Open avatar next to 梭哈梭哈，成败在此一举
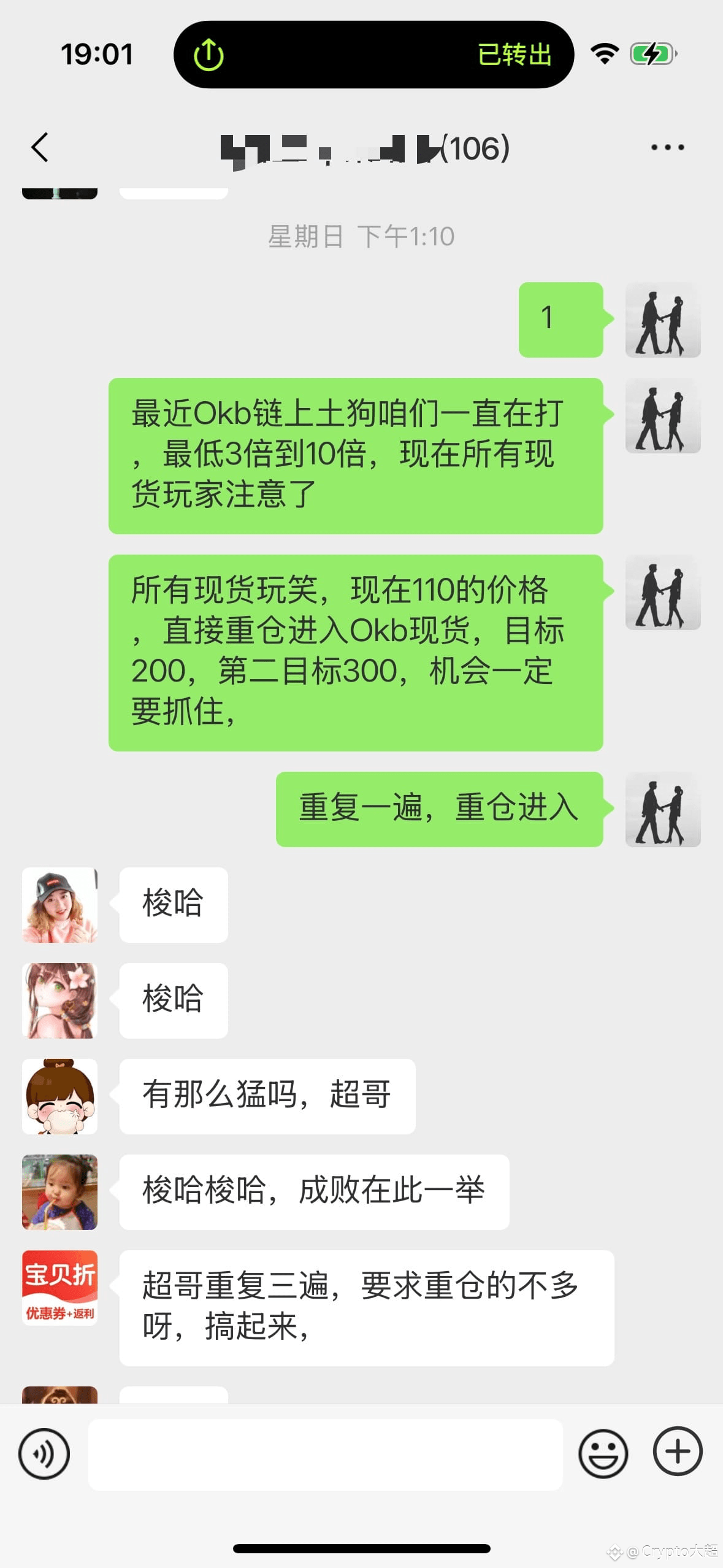Viewport: 723px width, 1568px height. pyautogui.click(x=59, y=1192)
